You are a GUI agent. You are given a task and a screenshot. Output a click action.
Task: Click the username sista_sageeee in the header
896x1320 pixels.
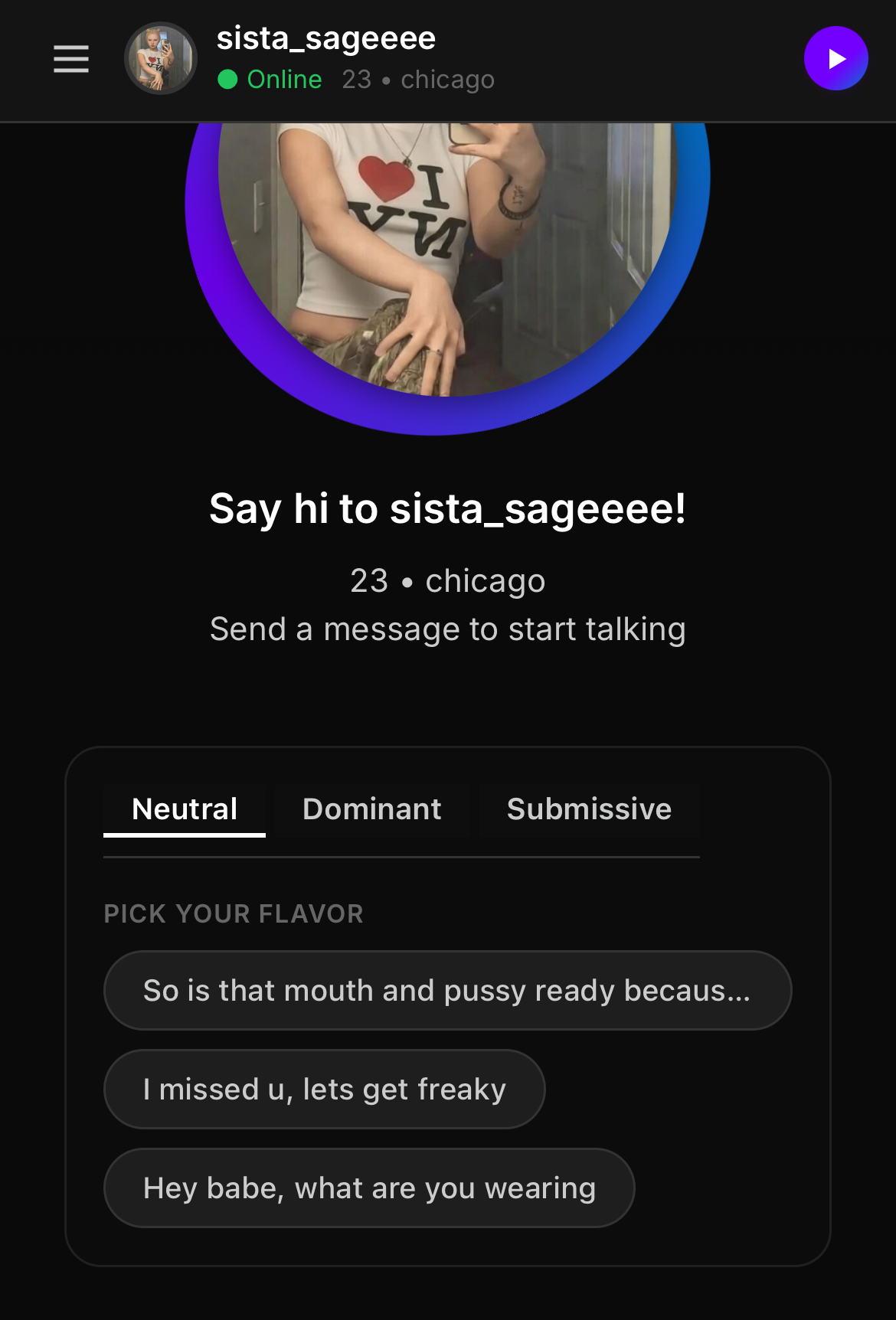326,38
